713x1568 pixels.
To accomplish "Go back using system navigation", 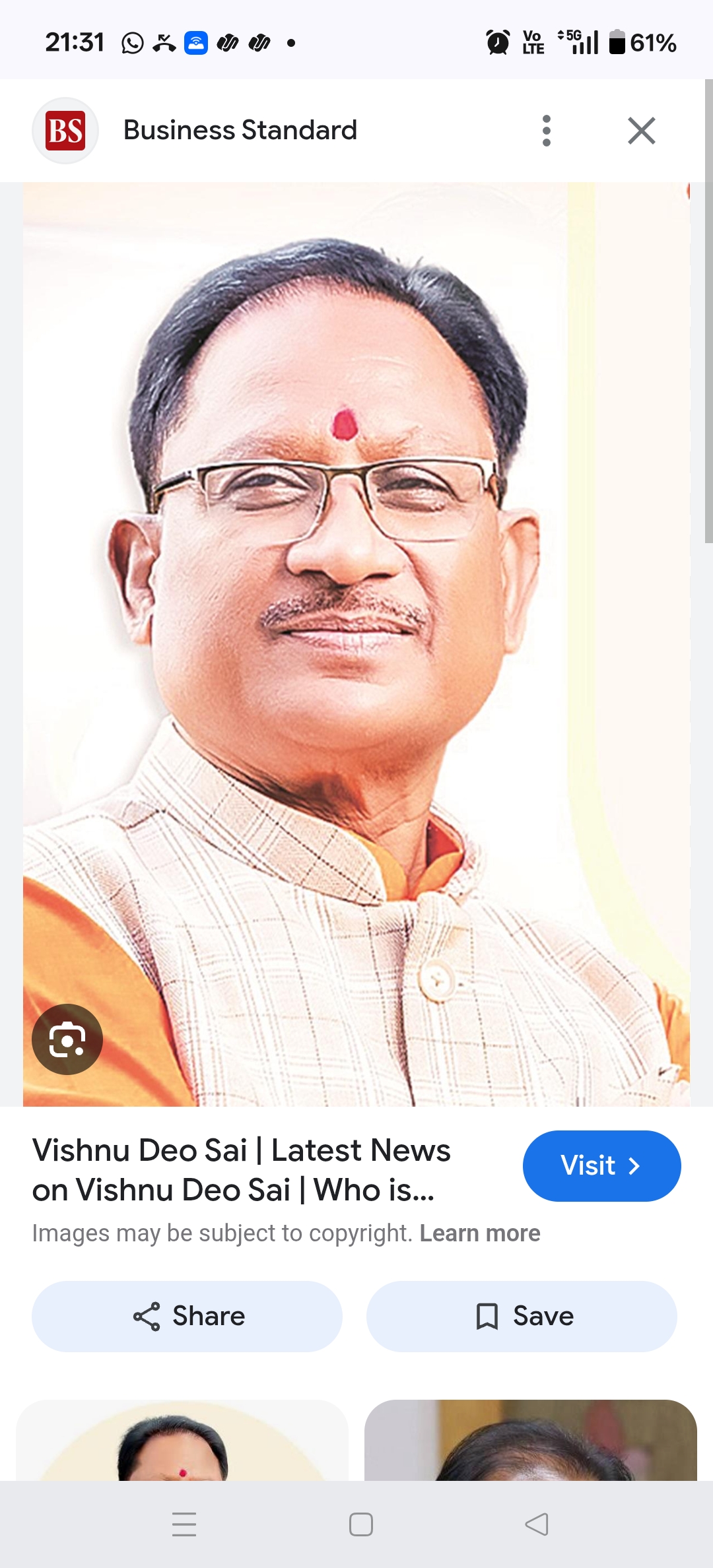I will tap(537, 1524).
